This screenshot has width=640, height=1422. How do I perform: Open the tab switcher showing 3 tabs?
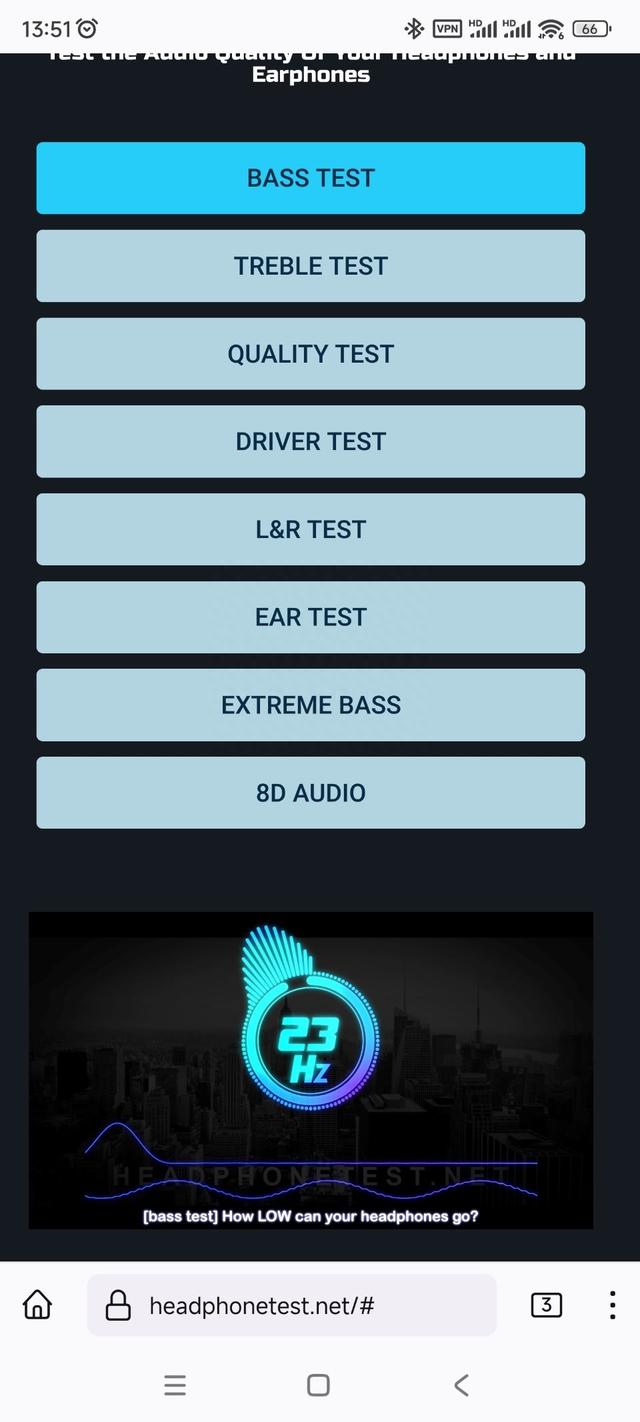pyautogui.click(x=546, y=1305)
